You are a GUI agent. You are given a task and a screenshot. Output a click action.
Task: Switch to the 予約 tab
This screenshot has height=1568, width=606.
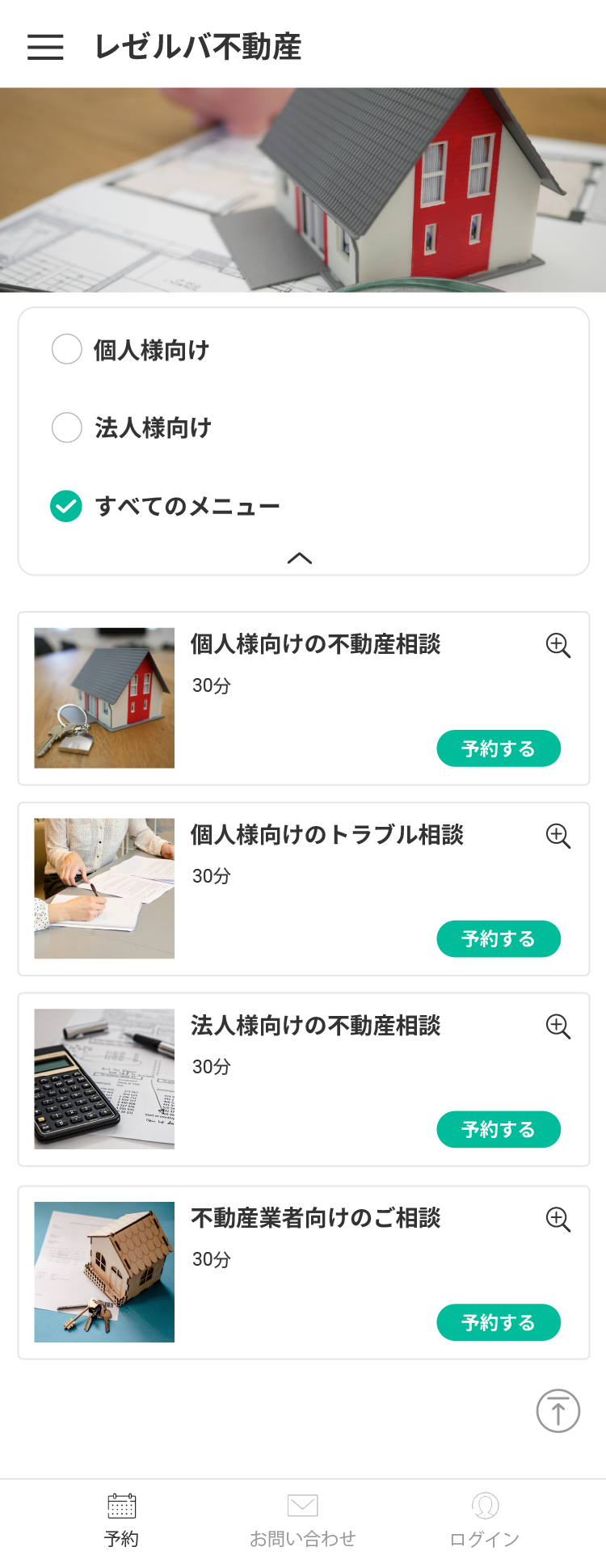tap(121, 1520)
